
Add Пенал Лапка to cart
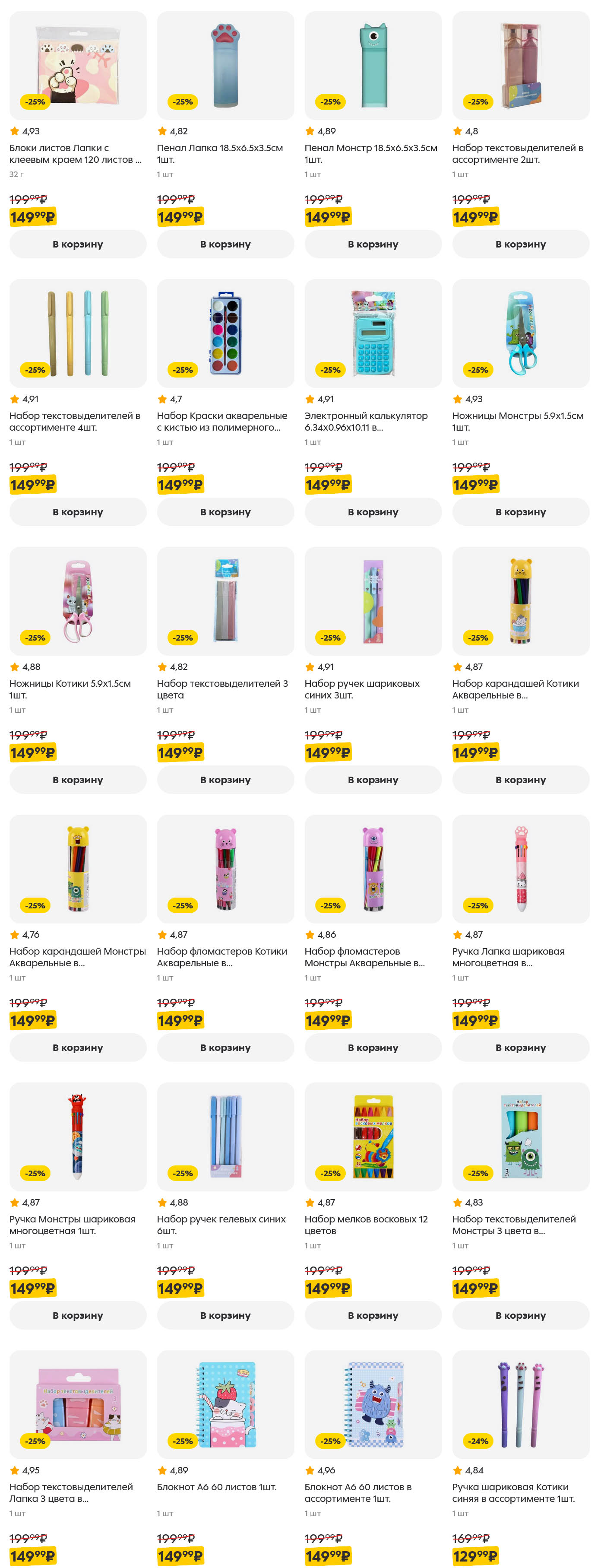(225, 244)
